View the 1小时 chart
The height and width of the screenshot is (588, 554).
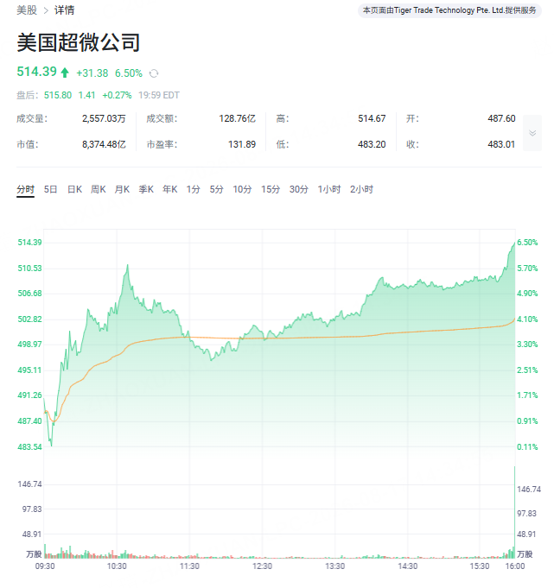329,189
